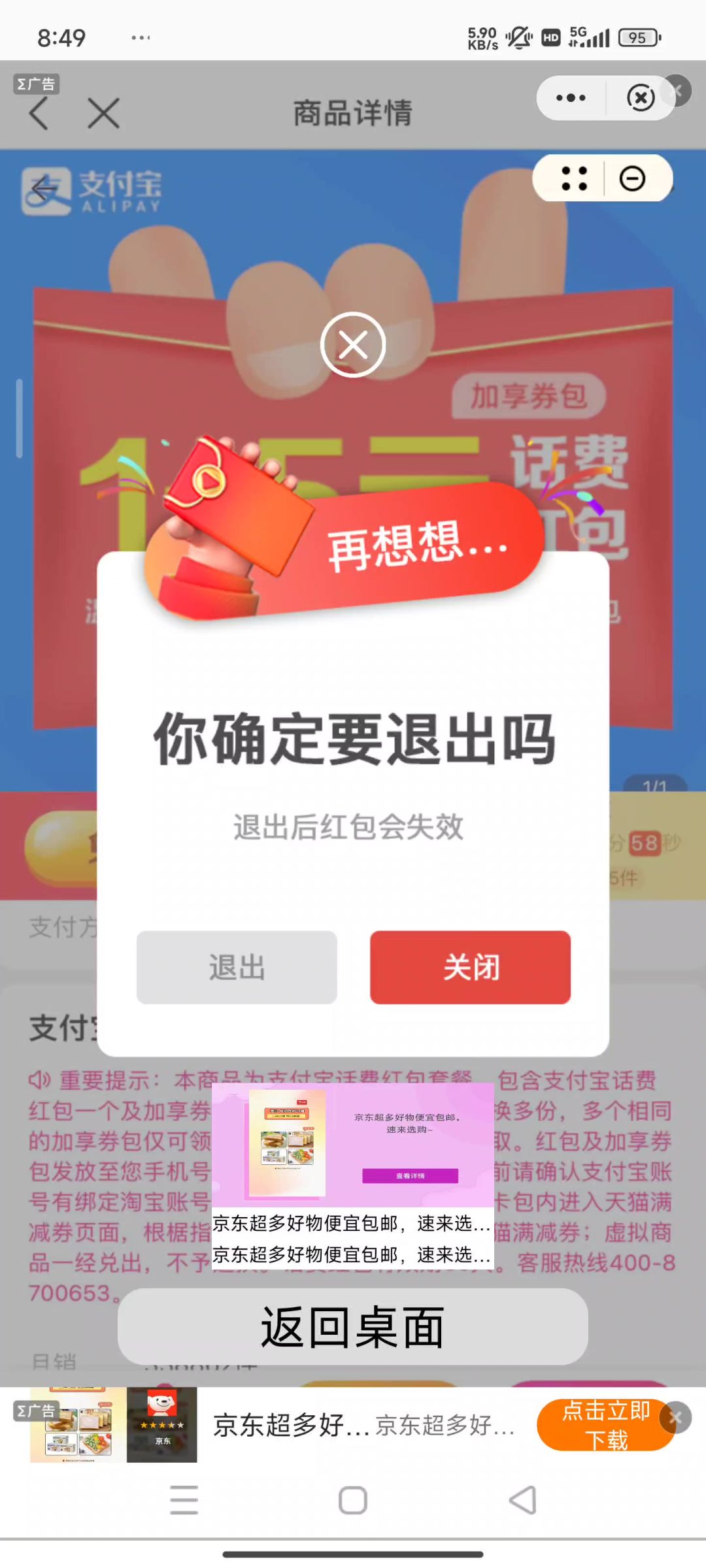This screenshot has height=1568, width=706.
Task: Go back with the top-left arrow
Action: point(39,114)
